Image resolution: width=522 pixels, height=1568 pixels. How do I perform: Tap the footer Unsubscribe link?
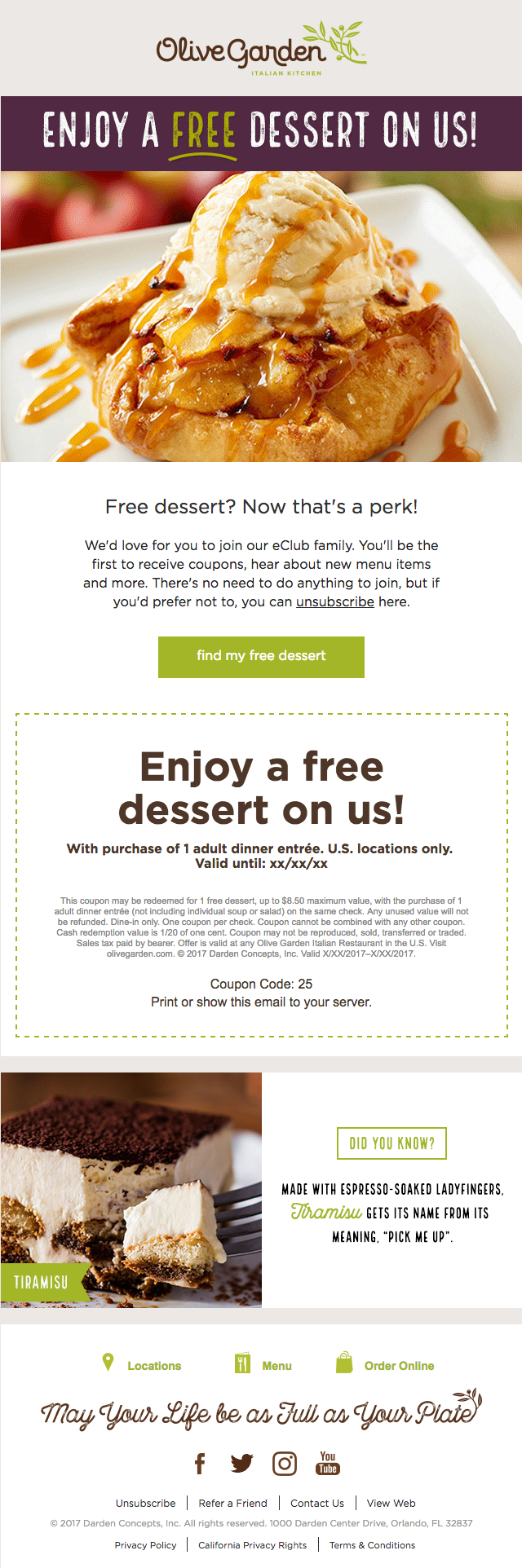pos(145,1504)
